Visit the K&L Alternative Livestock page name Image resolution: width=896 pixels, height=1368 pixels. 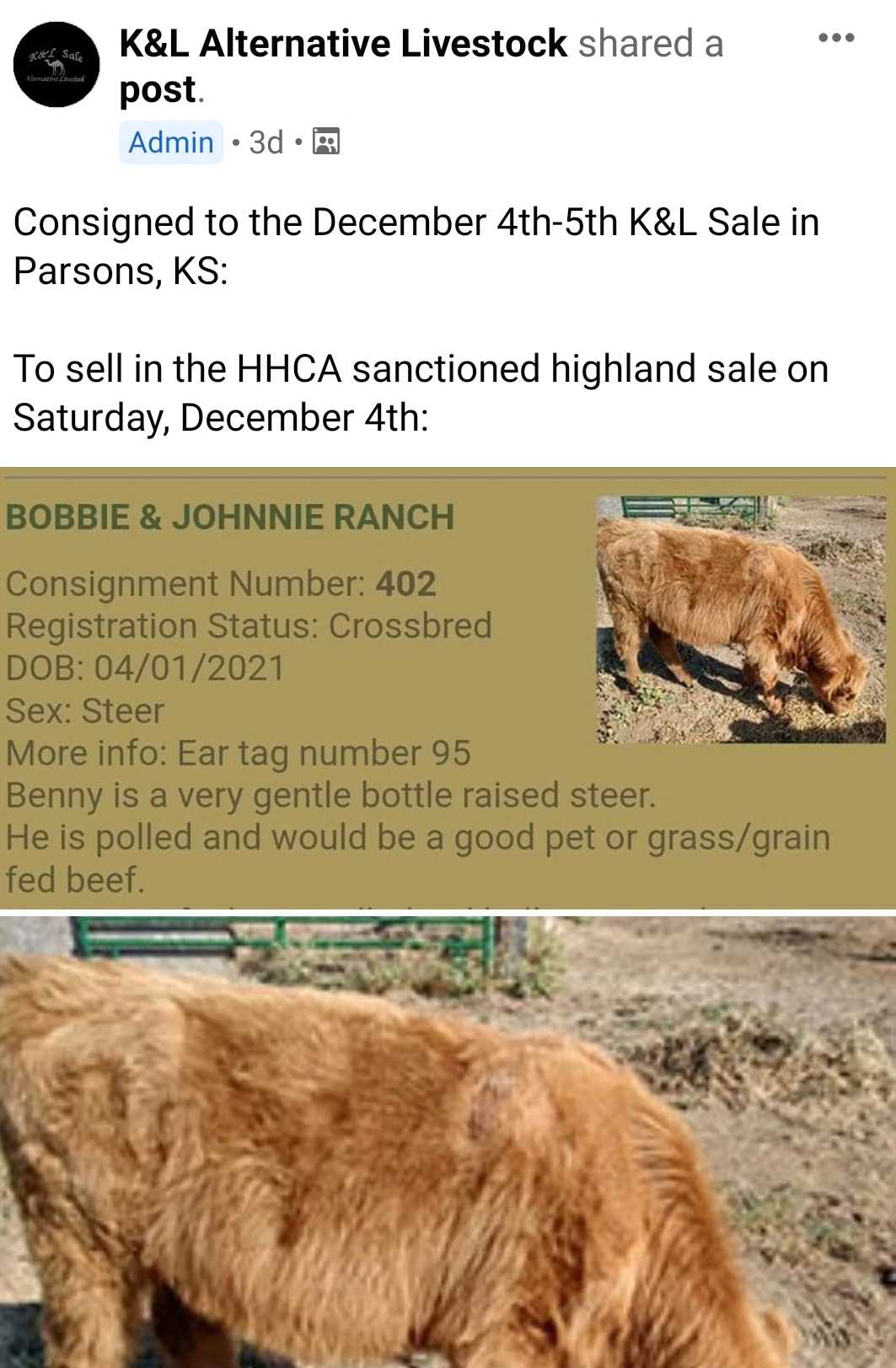343,44
